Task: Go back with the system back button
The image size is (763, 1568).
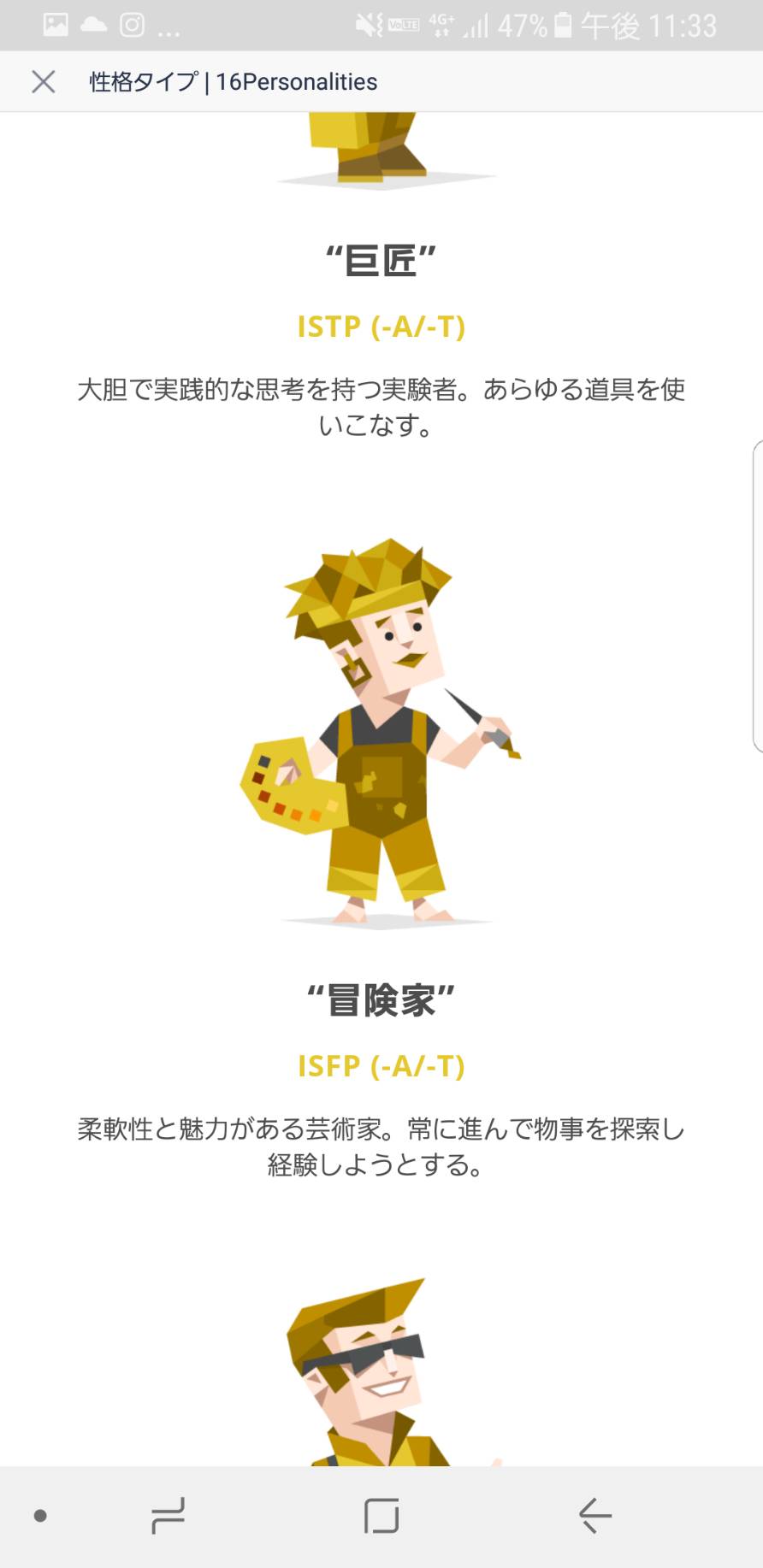Action: [x=594, y=1516]
